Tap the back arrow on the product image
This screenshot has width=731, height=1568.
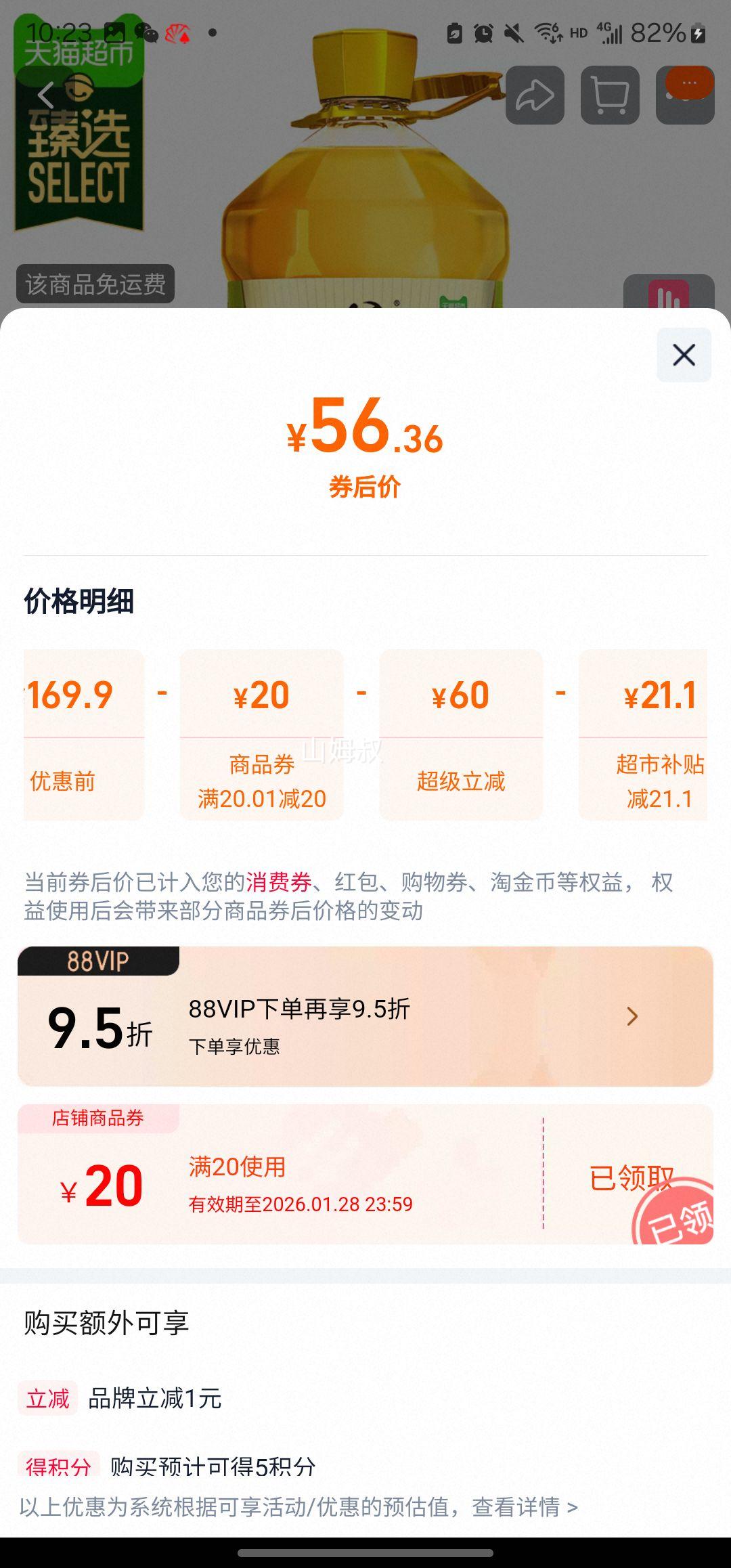(45, 93)
